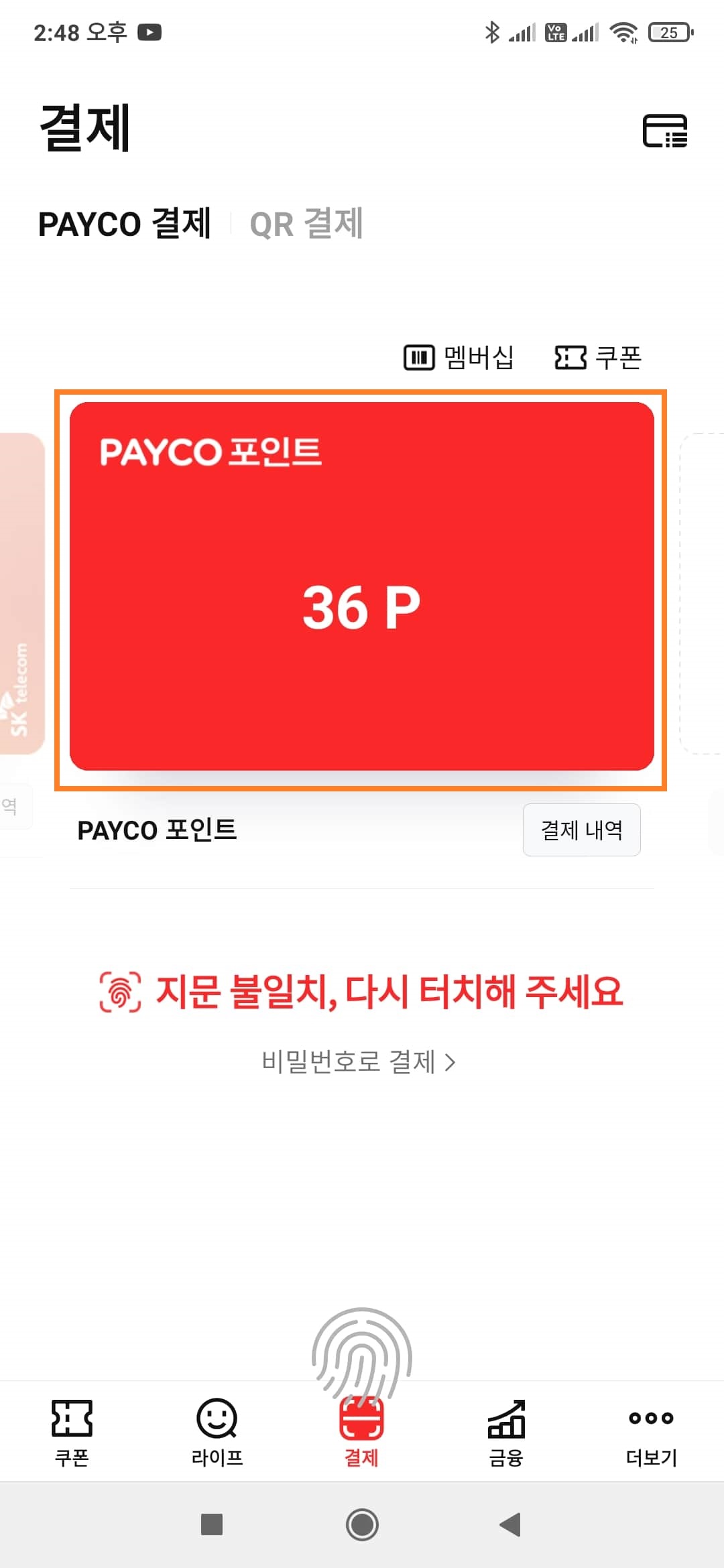
Task: Tap the YouTube icon in status bar
Action: [x=151, y=32]
